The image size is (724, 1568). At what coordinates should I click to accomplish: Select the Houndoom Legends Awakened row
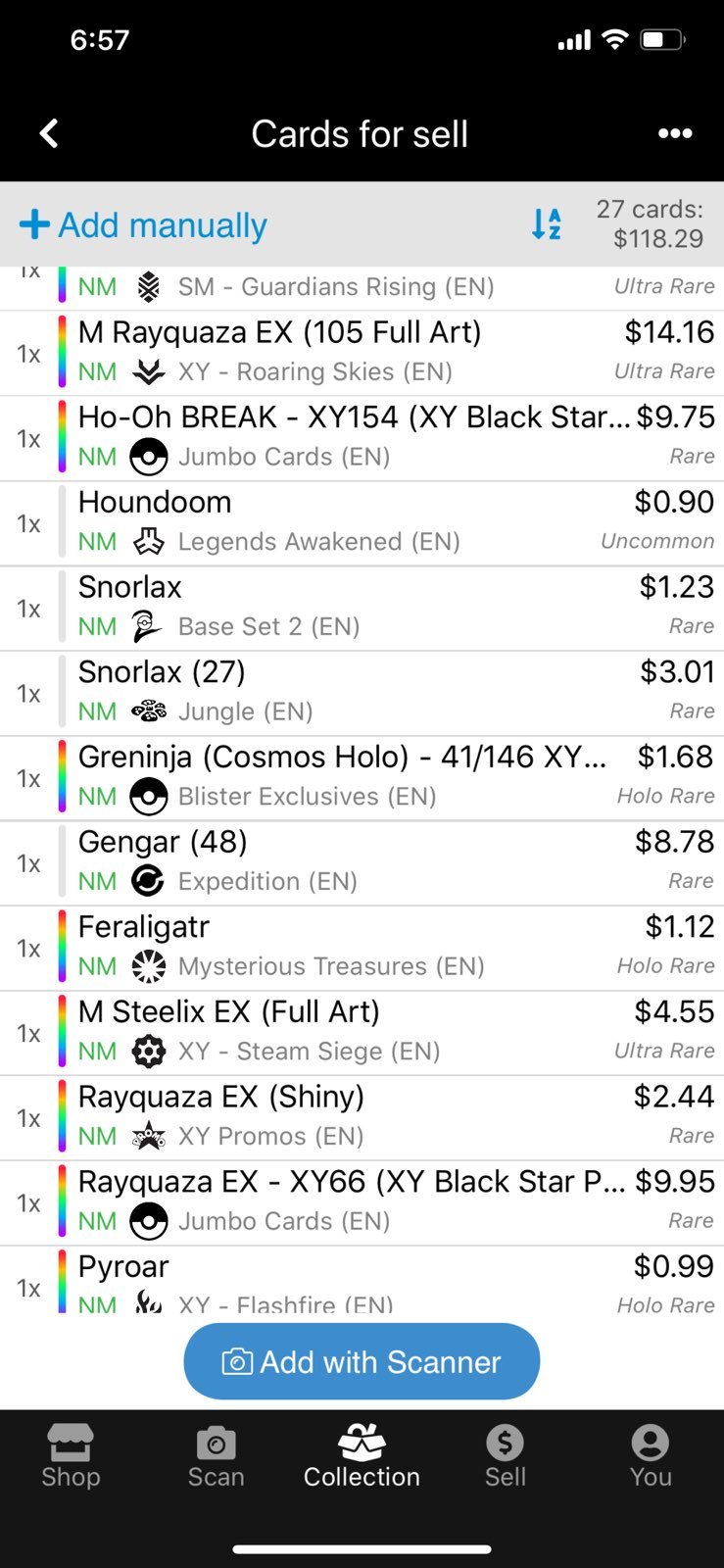coord(362,523)
